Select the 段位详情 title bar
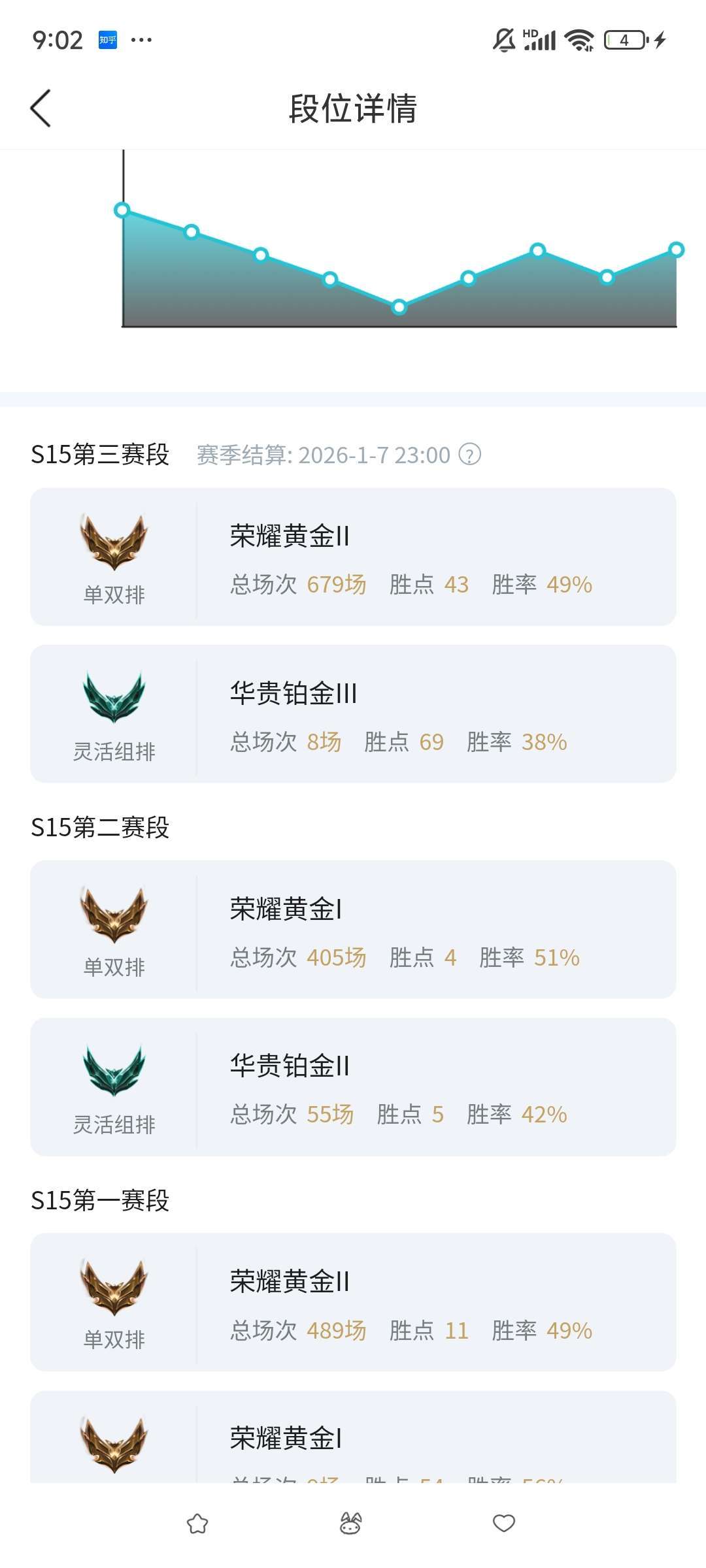The image size is (706, 1568). point(353,109)
